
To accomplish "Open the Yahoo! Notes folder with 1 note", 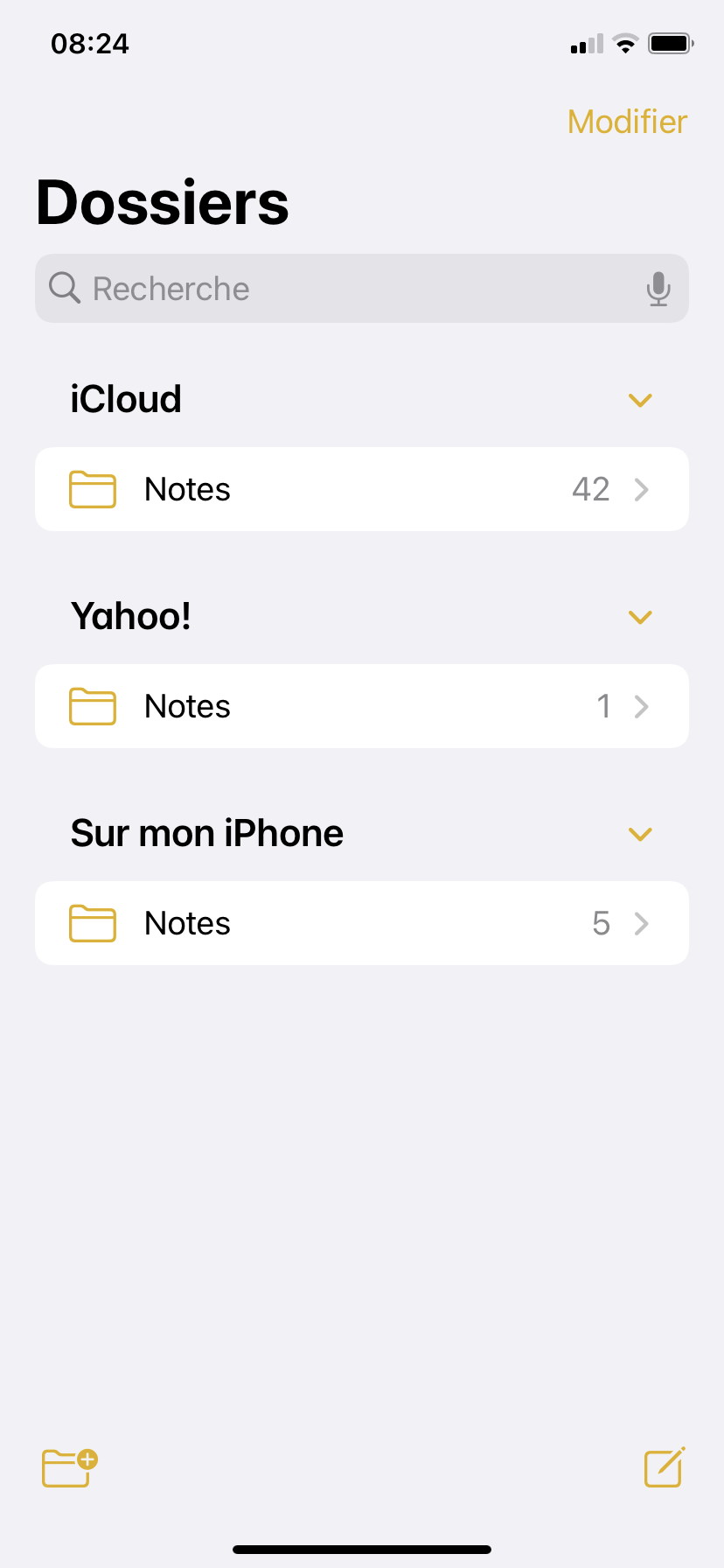I will coord(361,706).
